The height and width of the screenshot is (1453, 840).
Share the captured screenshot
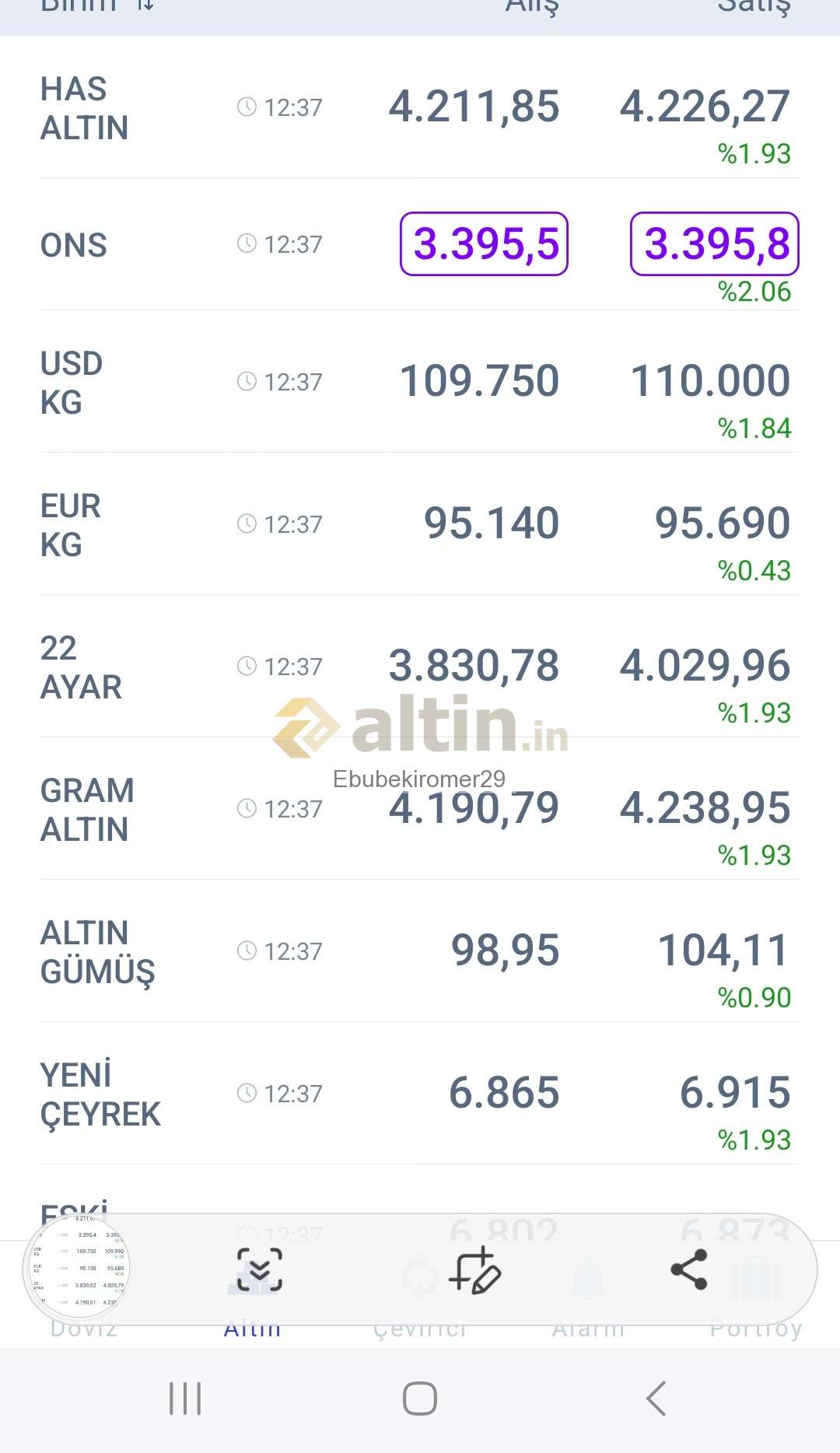pyautogui.click(x=689, y=1269)
